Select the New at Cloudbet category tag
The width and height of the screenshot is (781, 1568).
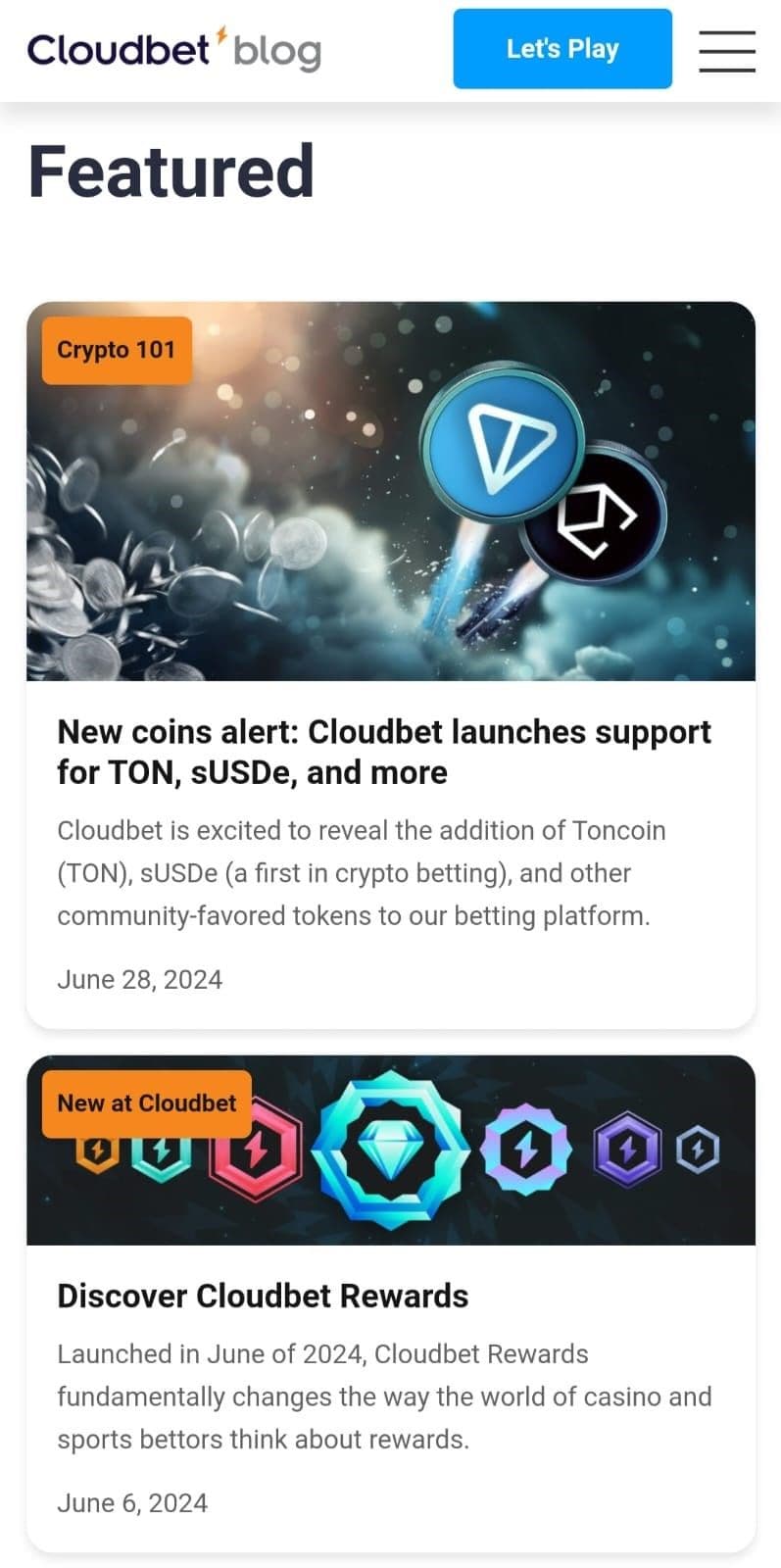pyautogui.click(x=146, y=1103)
